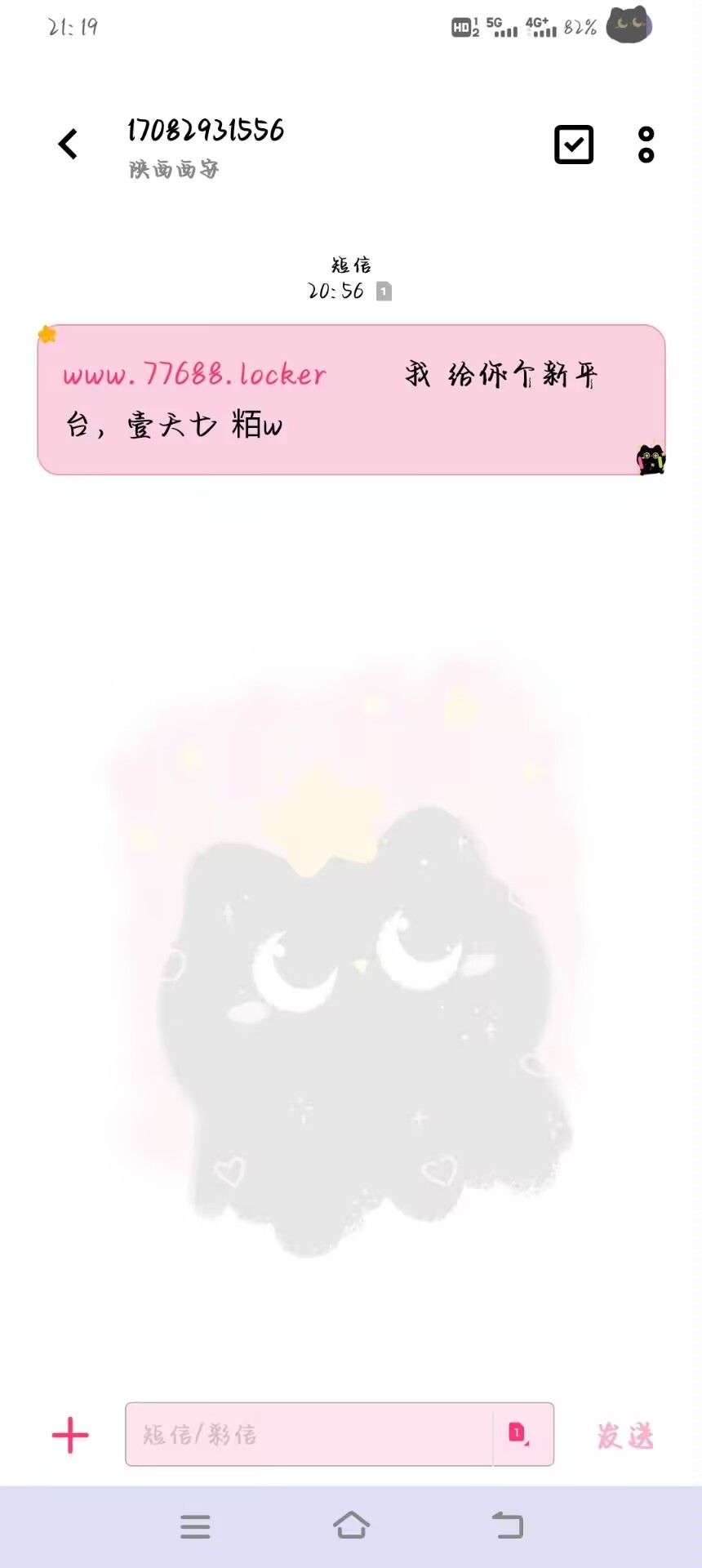The height and width of the screenshot is (1568, 702).
Task: Tap the plus attachment button
Action: 70,1435
